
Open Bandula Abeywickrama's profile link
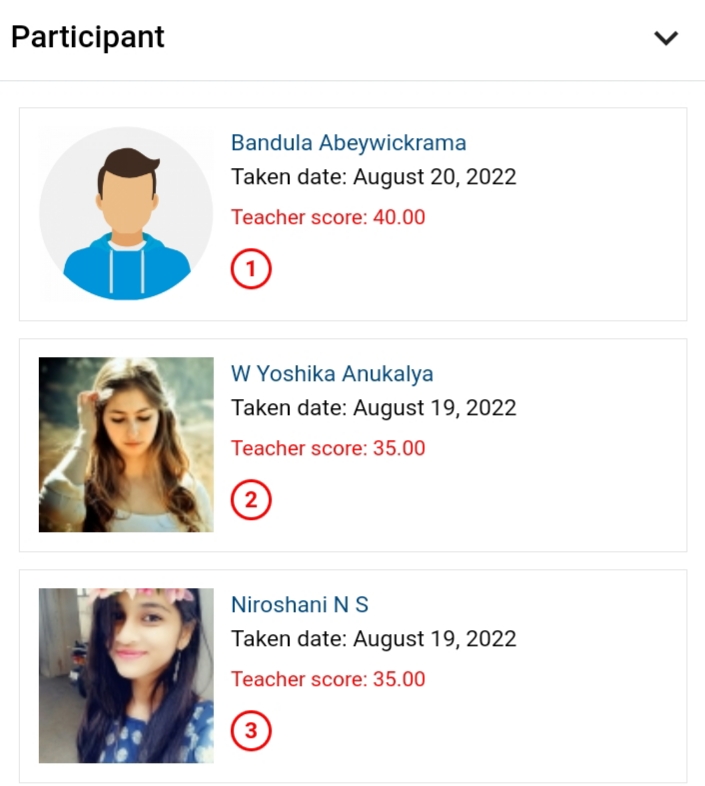[x=348, y=143]
